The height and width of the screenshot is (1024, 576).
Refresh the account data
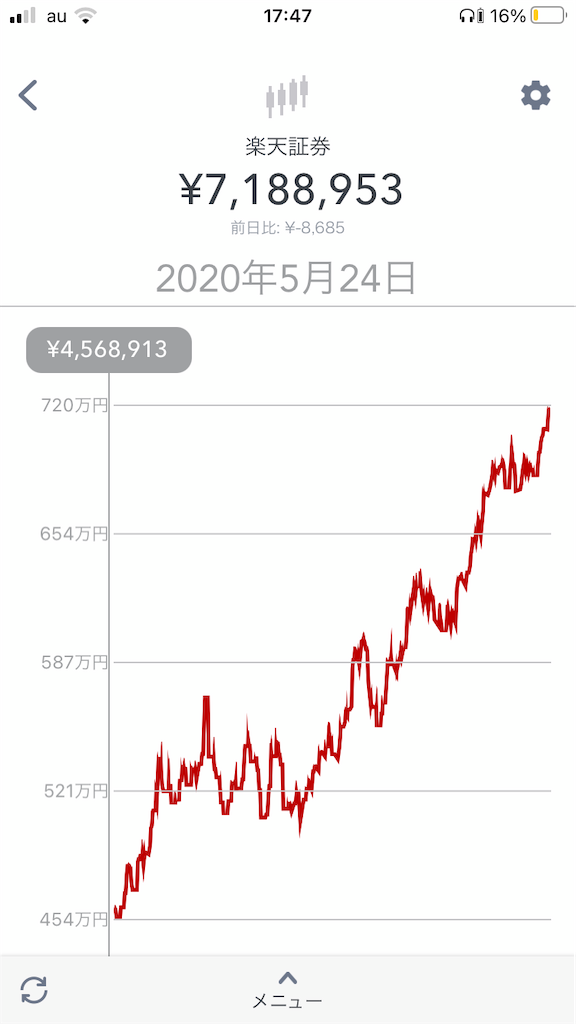pos(34,989)
